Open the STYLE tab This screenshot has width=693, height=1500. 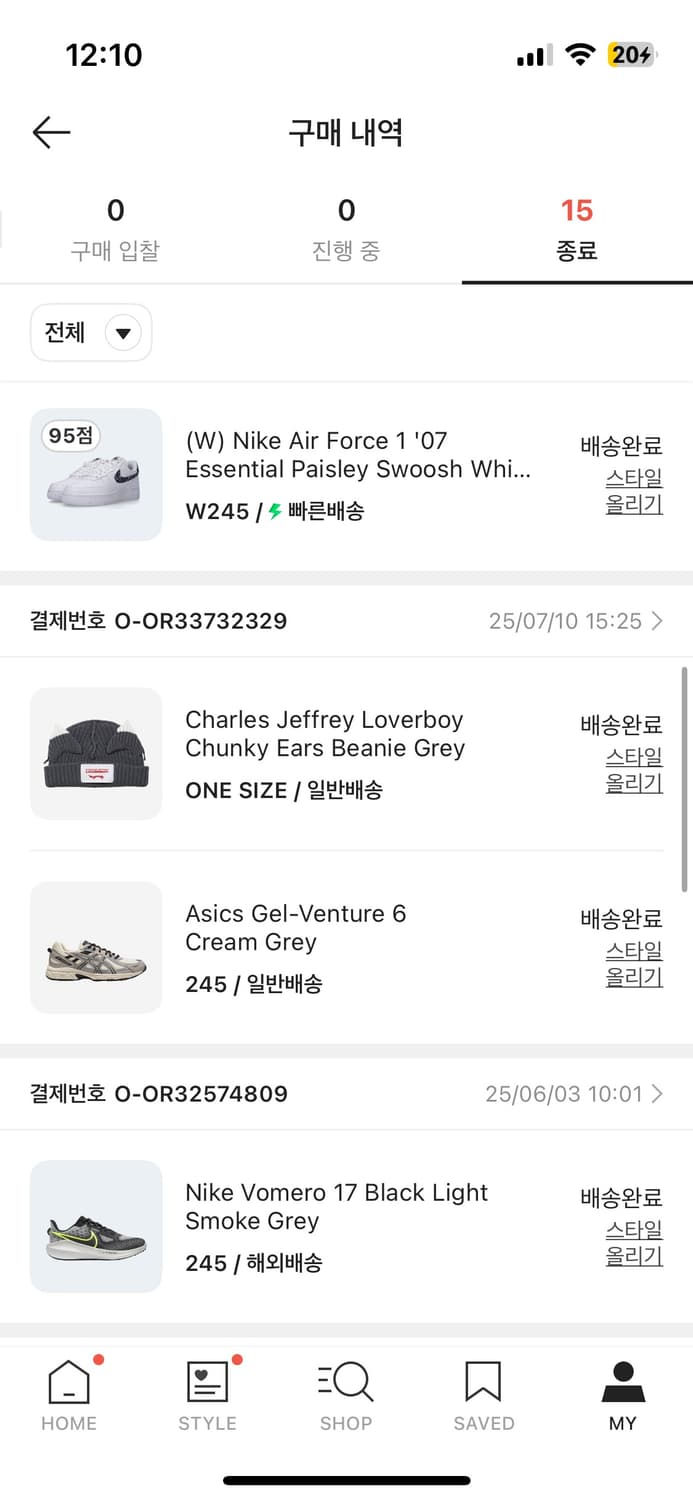(207, 1396)
